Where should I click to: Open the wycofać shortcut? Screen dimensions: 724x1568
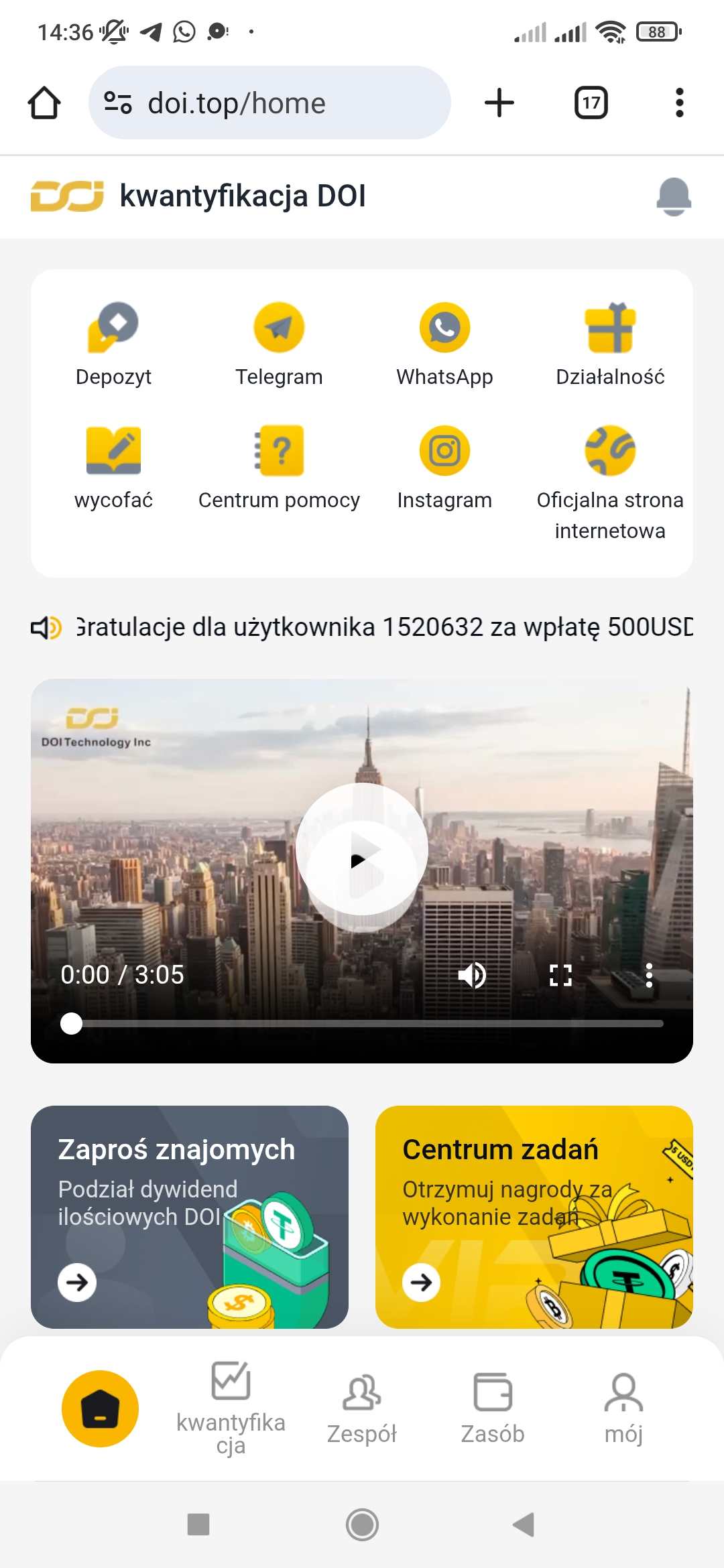pos(113,468)
